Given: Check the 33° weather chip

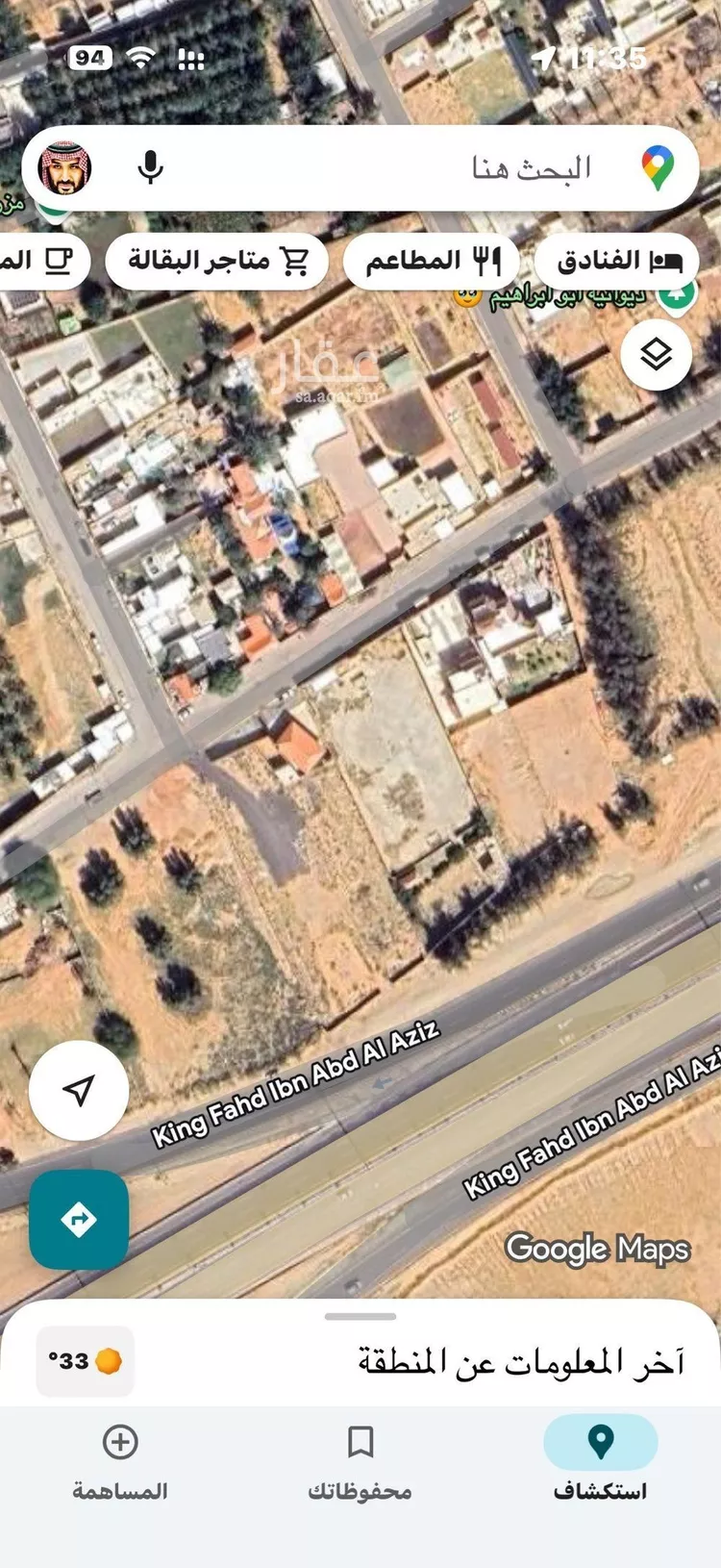Looking at the screenshot, I should point(85,1361).
